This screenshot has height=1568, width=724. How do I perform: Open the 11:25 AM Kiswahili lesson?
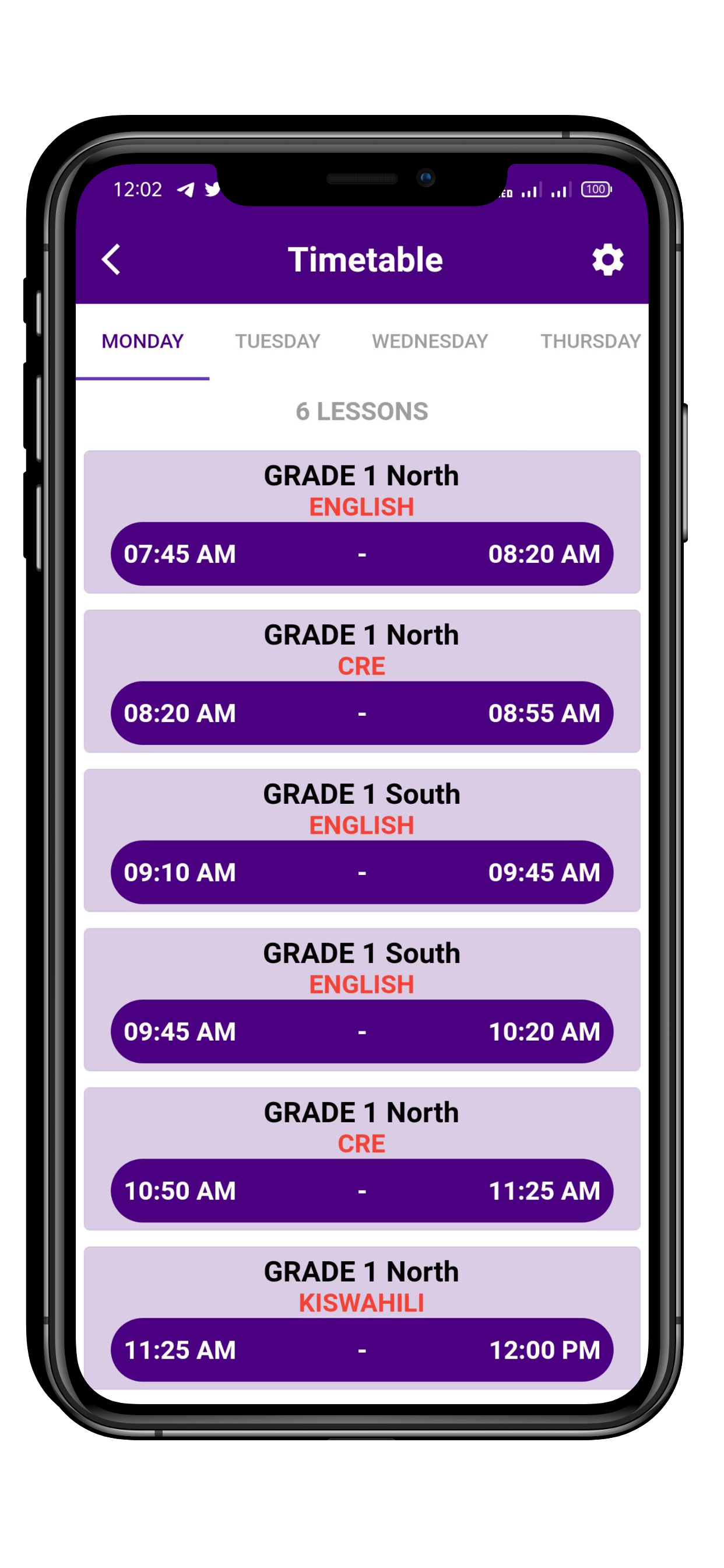(362, 1318)
